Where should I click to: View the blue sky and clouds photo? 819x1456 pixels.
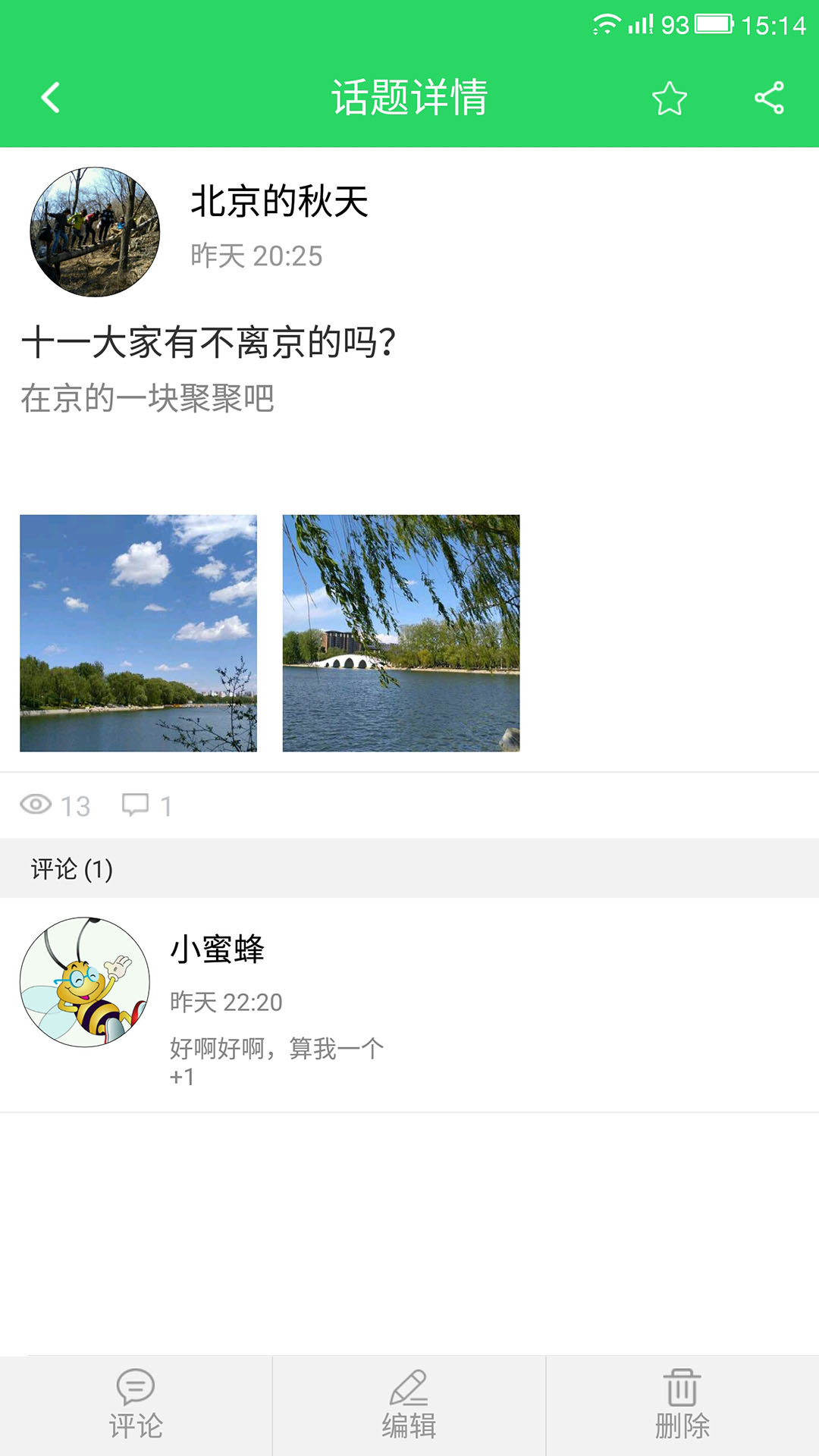(138, 633)
